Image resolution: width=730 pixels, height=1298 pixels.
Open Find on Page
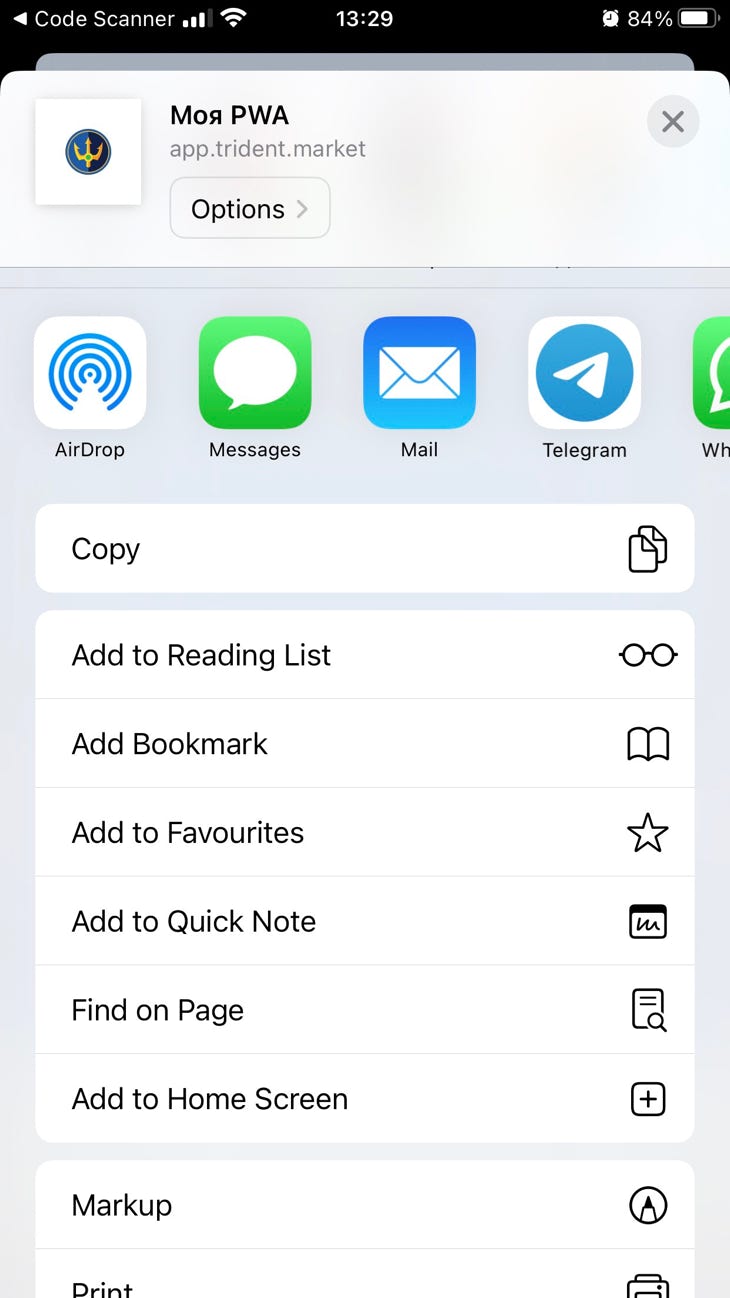point(365,1010)
